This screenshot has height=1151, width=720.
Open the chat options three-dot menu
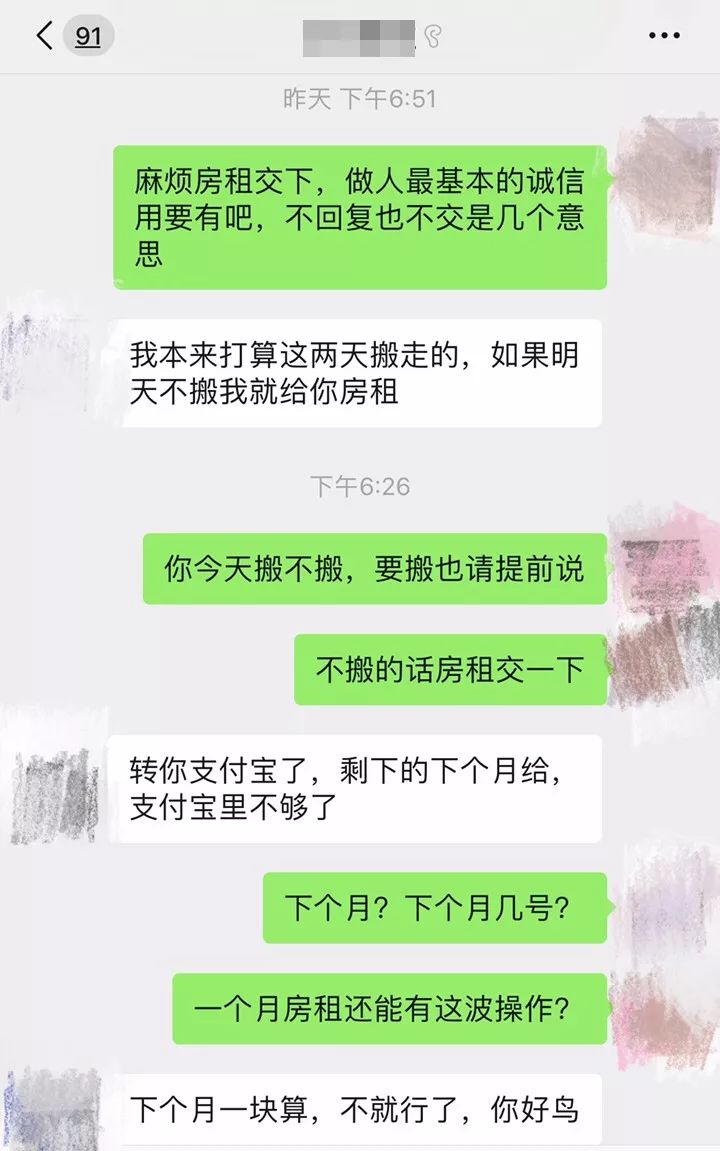pyautogui.click(x=664, y=37)
